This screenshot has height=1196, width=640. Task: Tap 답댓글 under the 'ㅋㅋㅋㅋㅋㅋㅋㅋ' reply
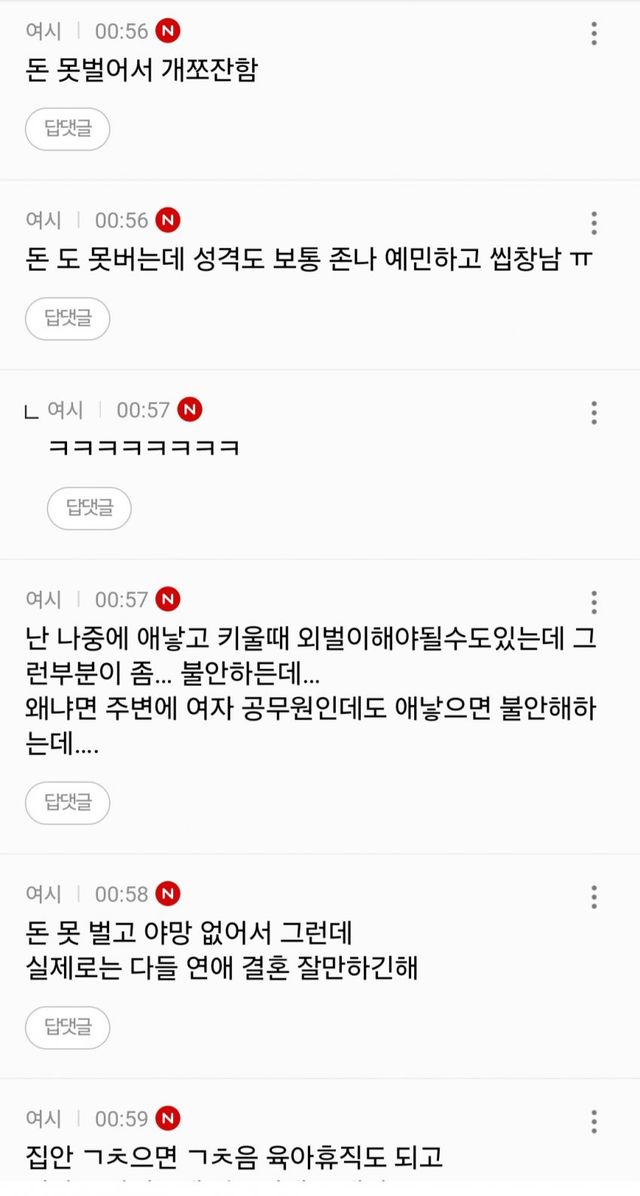89,508
